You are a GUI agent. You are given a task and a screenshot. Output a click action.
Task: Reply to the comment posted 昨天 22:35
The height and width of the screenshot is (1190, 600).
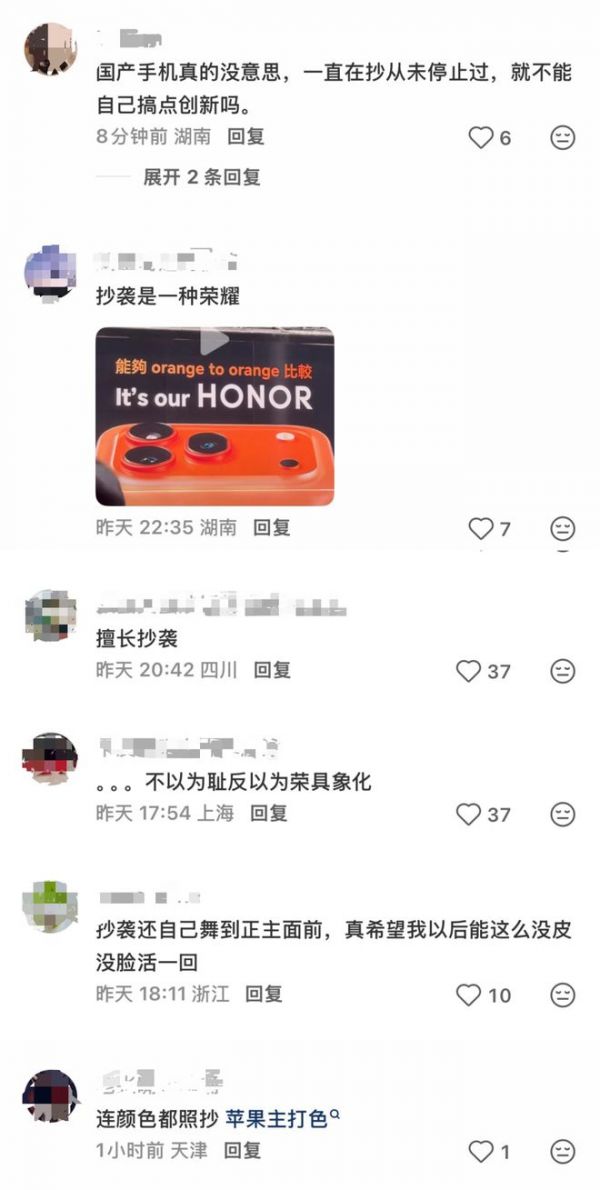pyautogui.click(x=271, y=527)
